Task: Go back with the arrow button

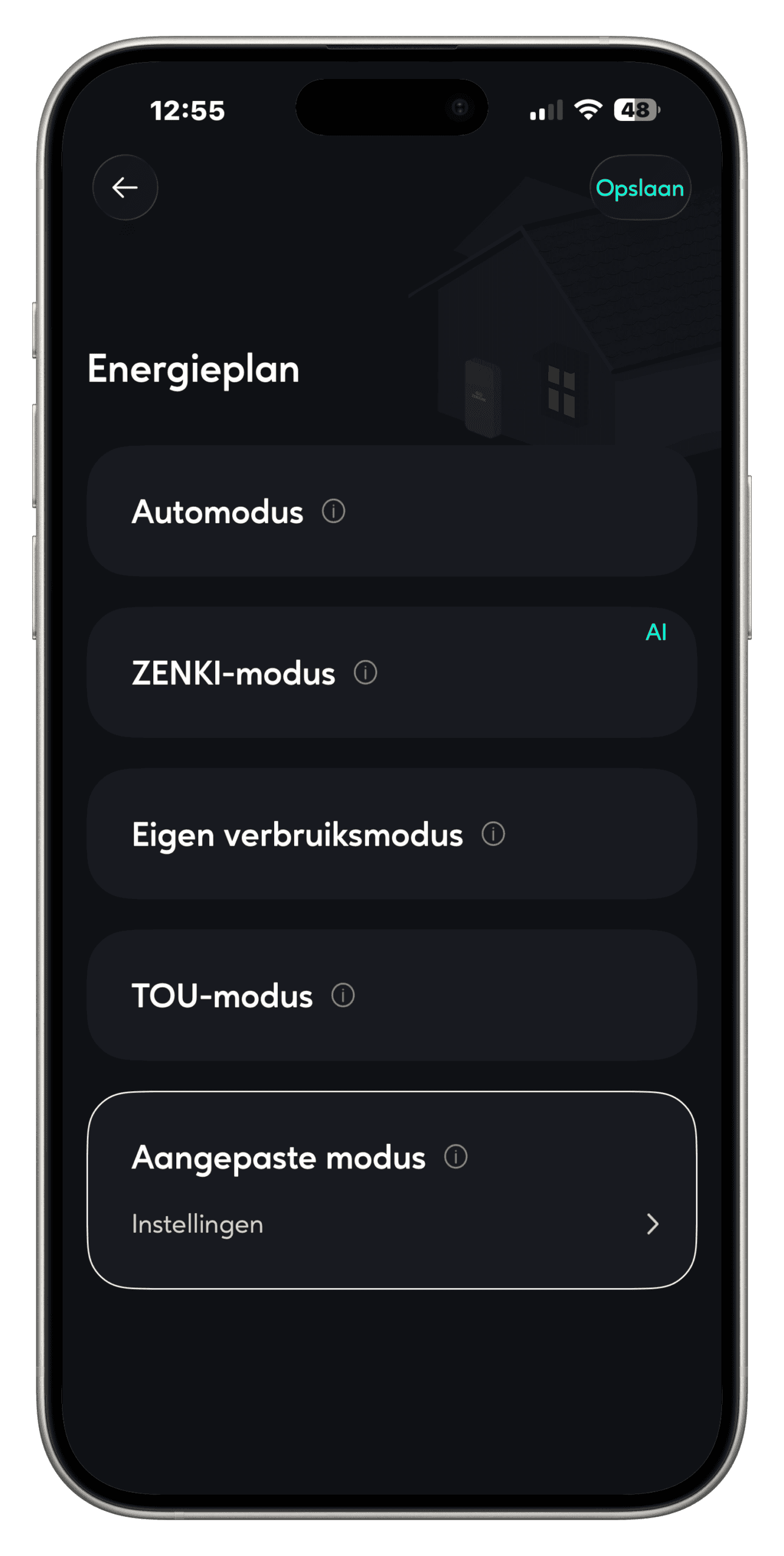Action: click(125, 187)
